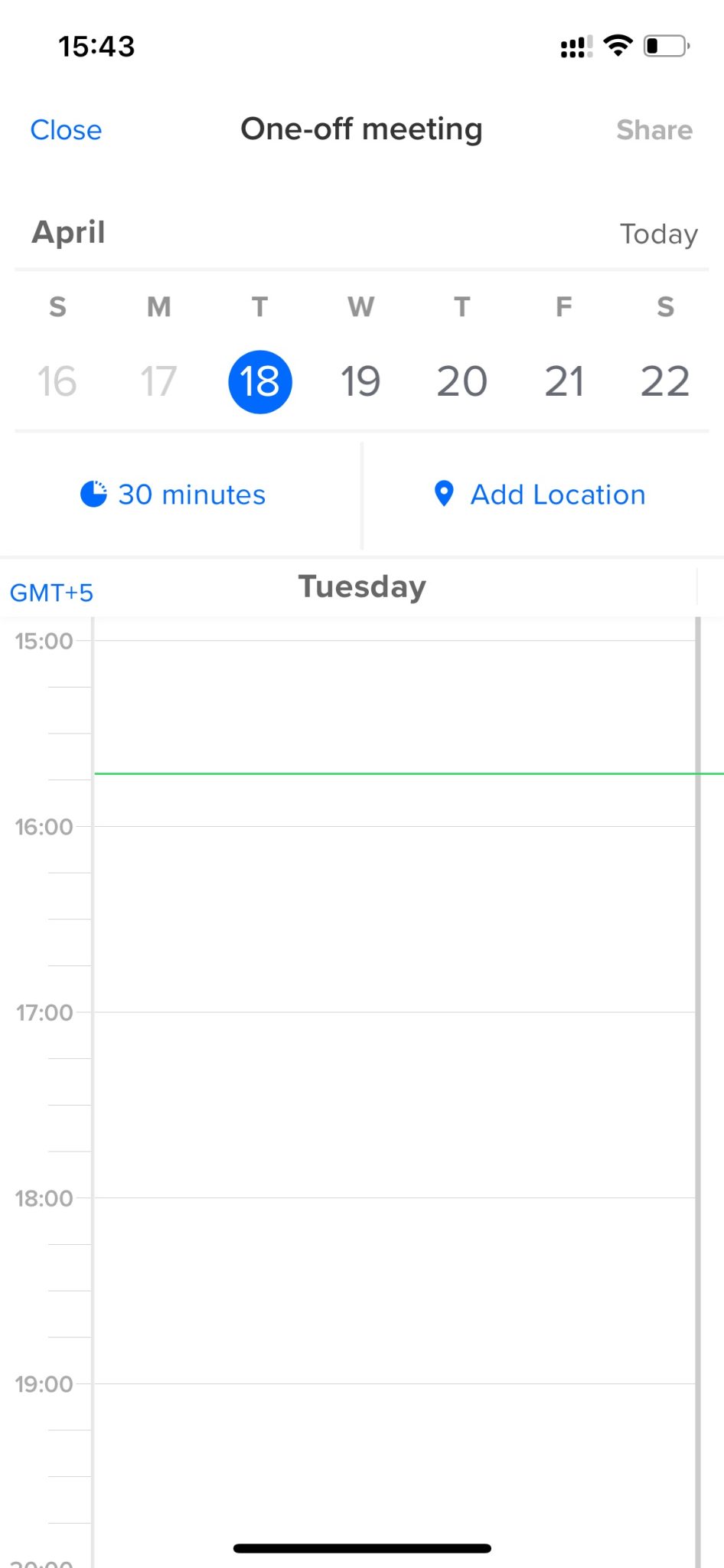Tap the battery indicator
724x1568 pixels.
pyautogui.click(x=664, y=46)
